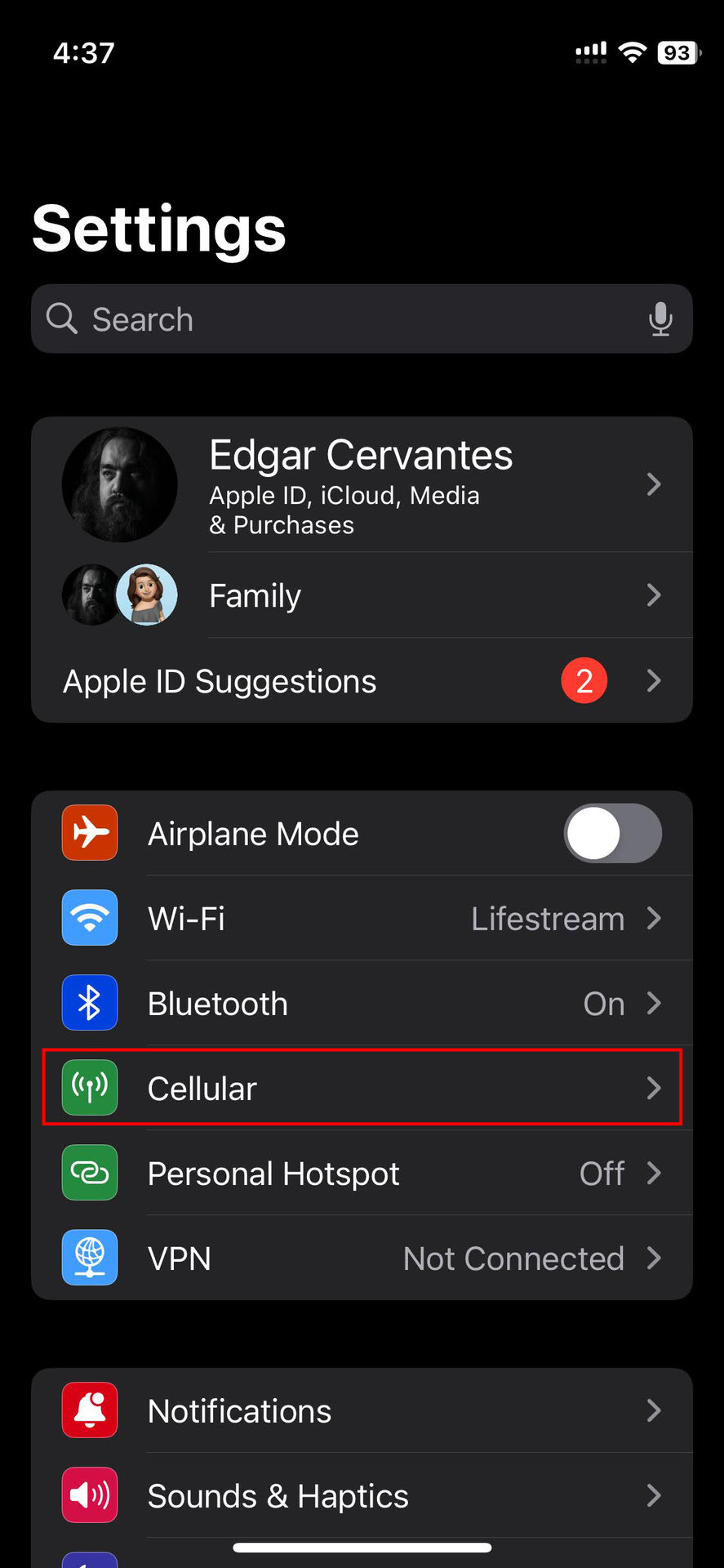The image size is (724, 1568).
Task: Activate the microphone dictation icon
Action: pos(660,319)
